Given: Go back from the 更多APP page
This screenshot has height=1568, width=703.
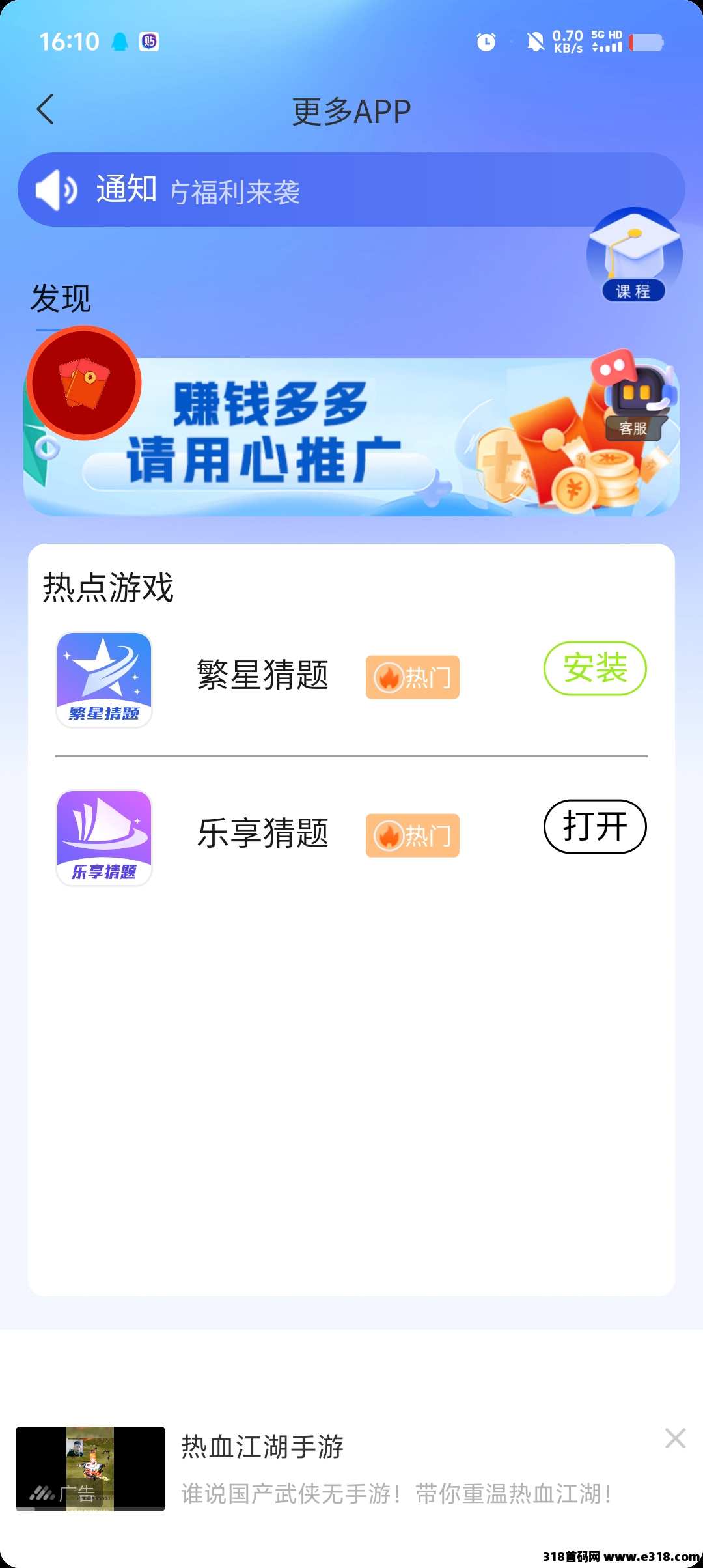Looking at the screenshot, I should point(45,109).
